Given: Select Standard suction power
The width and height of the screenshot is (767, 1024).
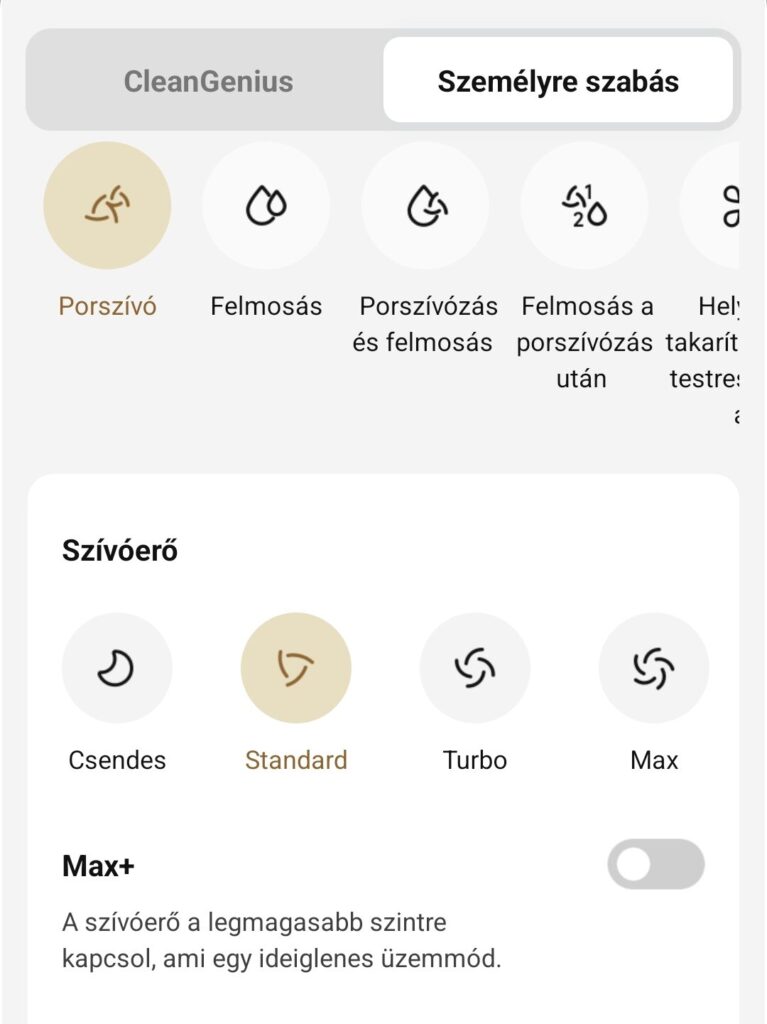Looking at the screenshot, I should (296, 668).
